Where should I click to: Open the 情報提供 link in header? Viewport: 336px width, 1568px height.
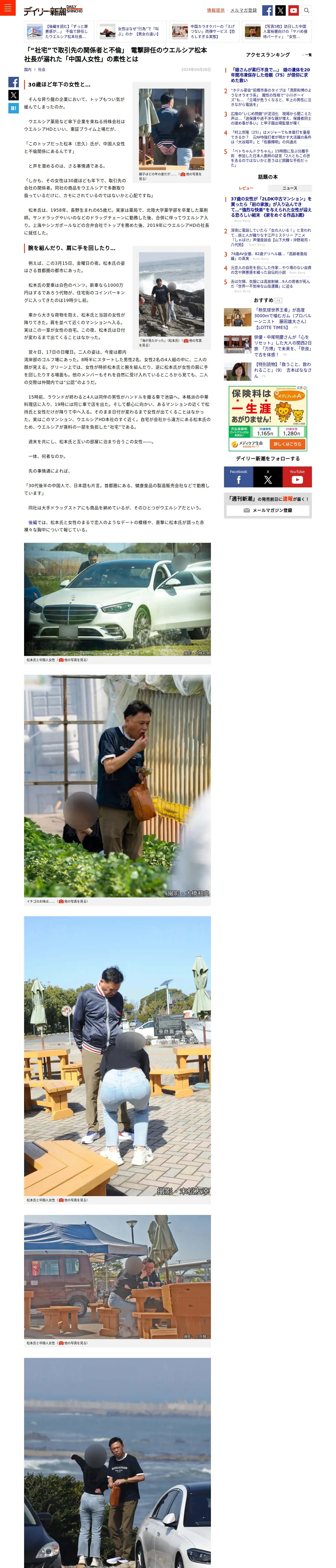point(215,10)
